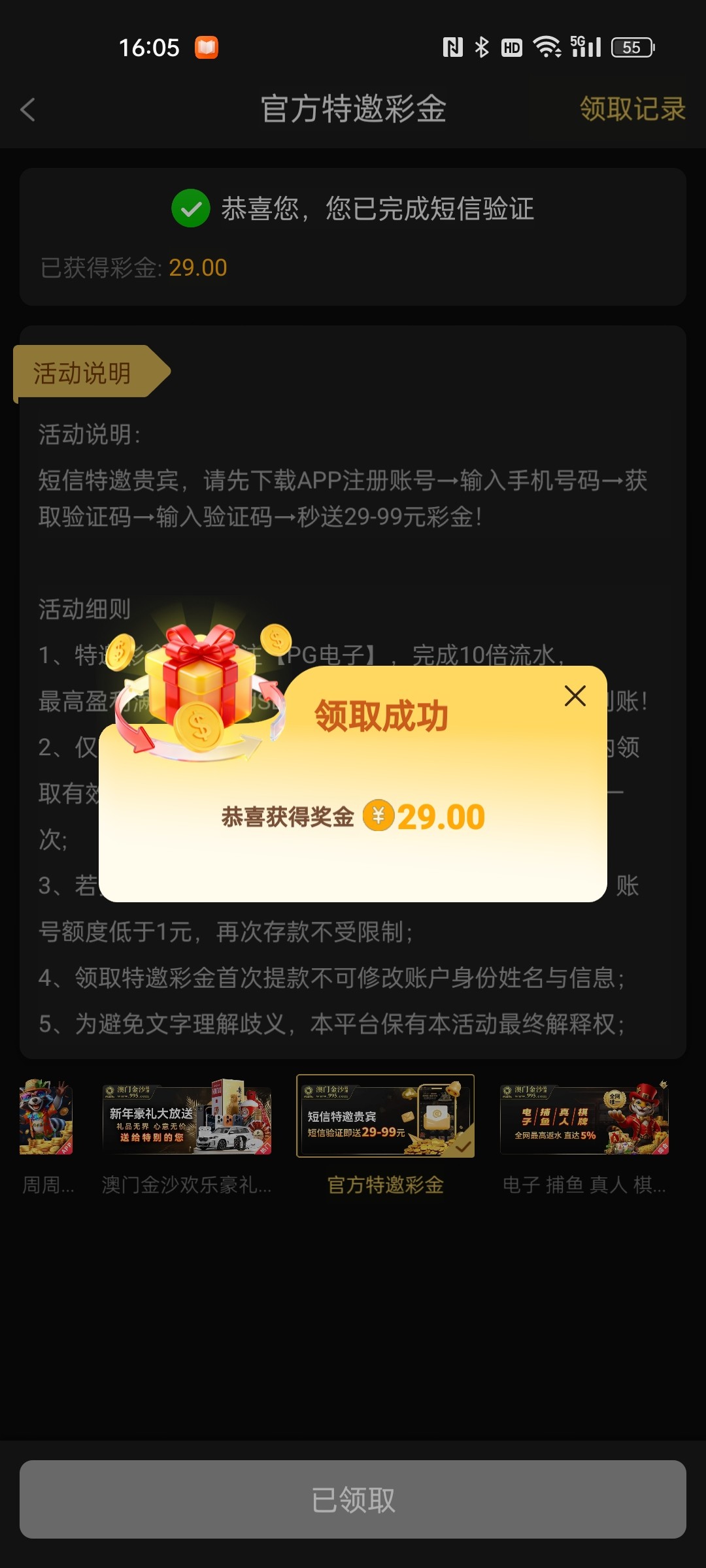Tap the orange book notification icon

[x=206, y=47]
